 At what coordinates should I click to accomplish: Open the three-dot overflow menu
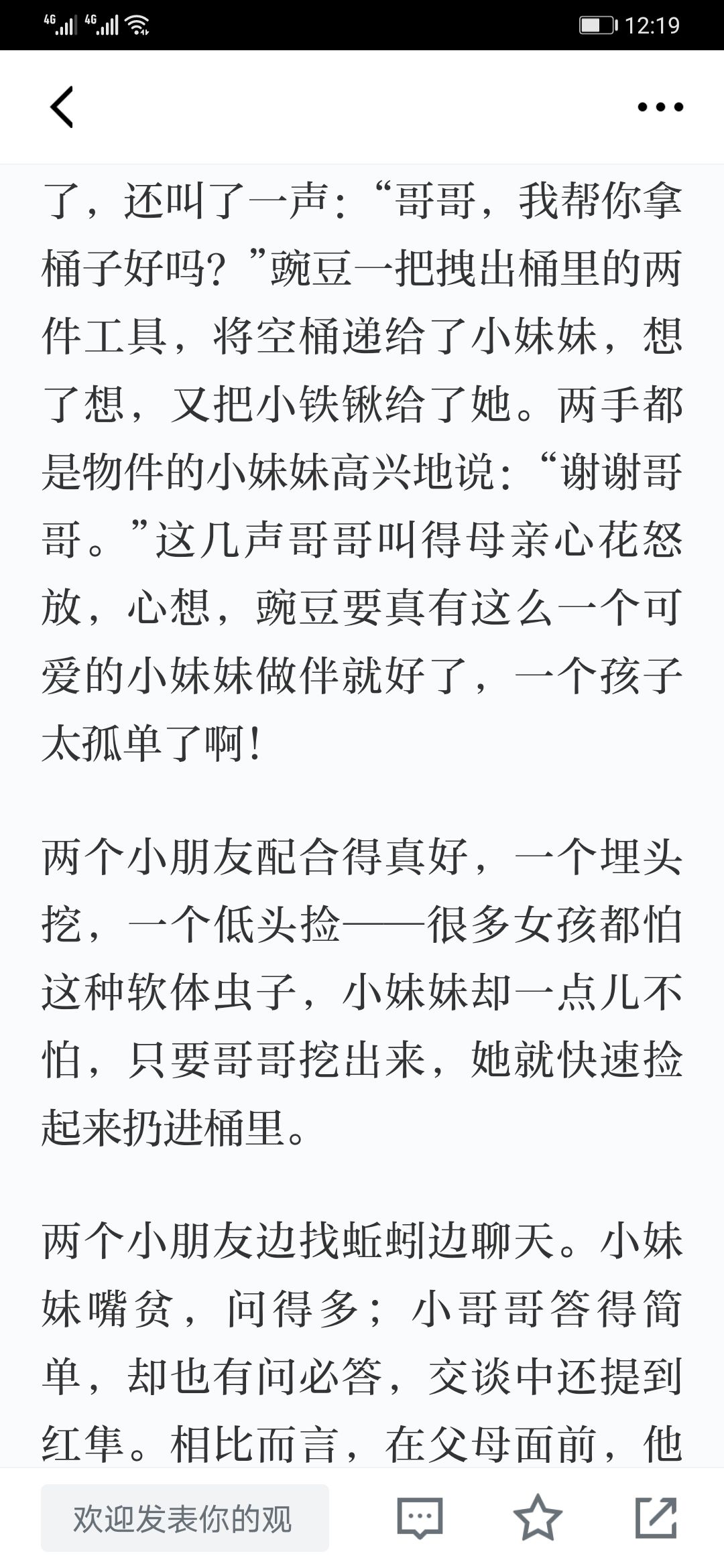[x=660, y=107]
